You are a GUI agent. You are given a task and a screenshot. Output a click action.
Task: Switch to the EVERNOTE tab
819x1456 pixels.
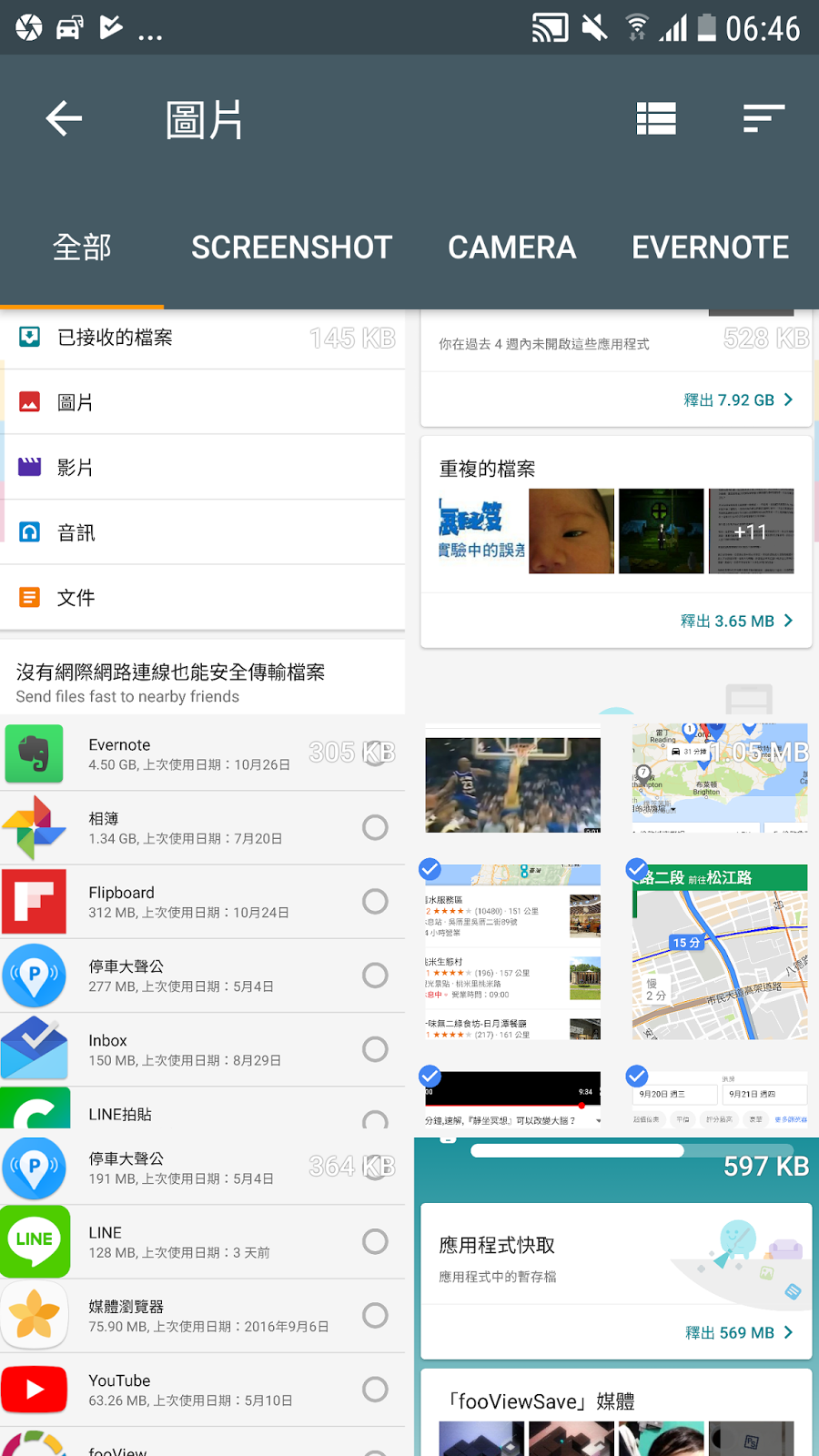[x=711, y=248]
